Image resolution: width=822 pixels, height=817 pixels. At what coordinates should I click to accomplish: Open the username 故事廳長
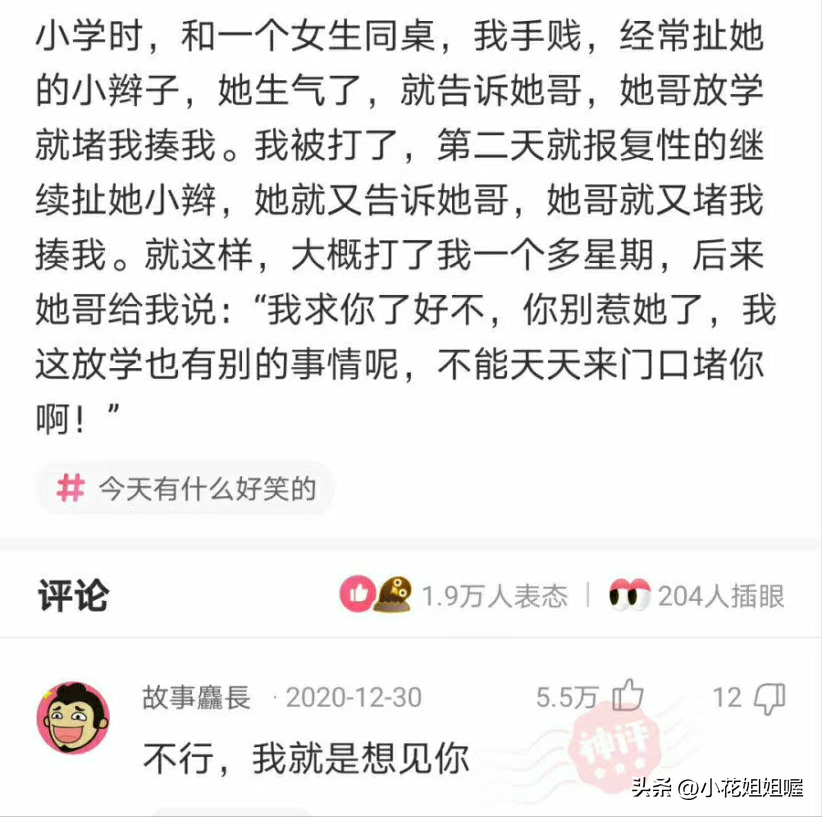click(x=196, y=697)
